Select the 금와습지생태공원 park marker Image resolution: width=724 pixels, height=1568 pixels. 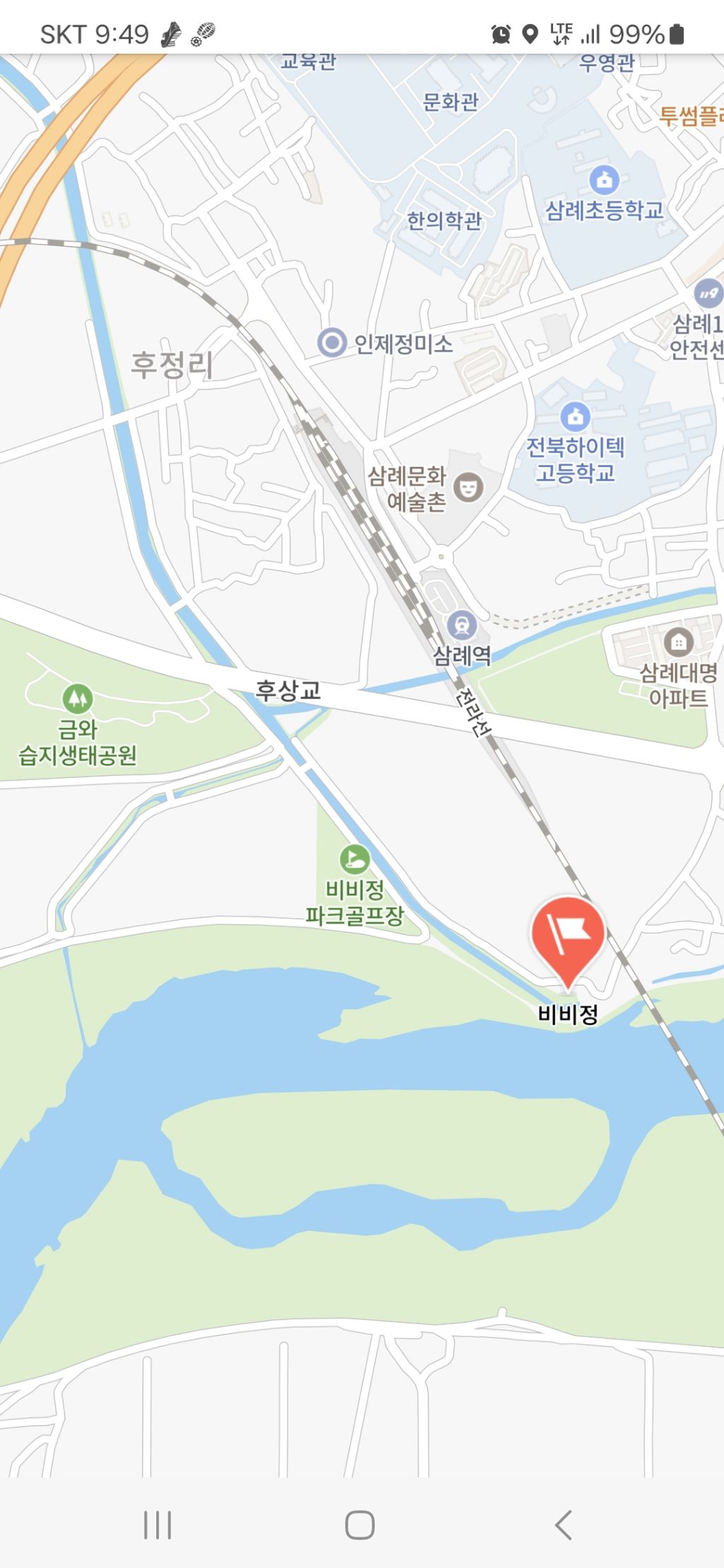[x=77, y=698]
